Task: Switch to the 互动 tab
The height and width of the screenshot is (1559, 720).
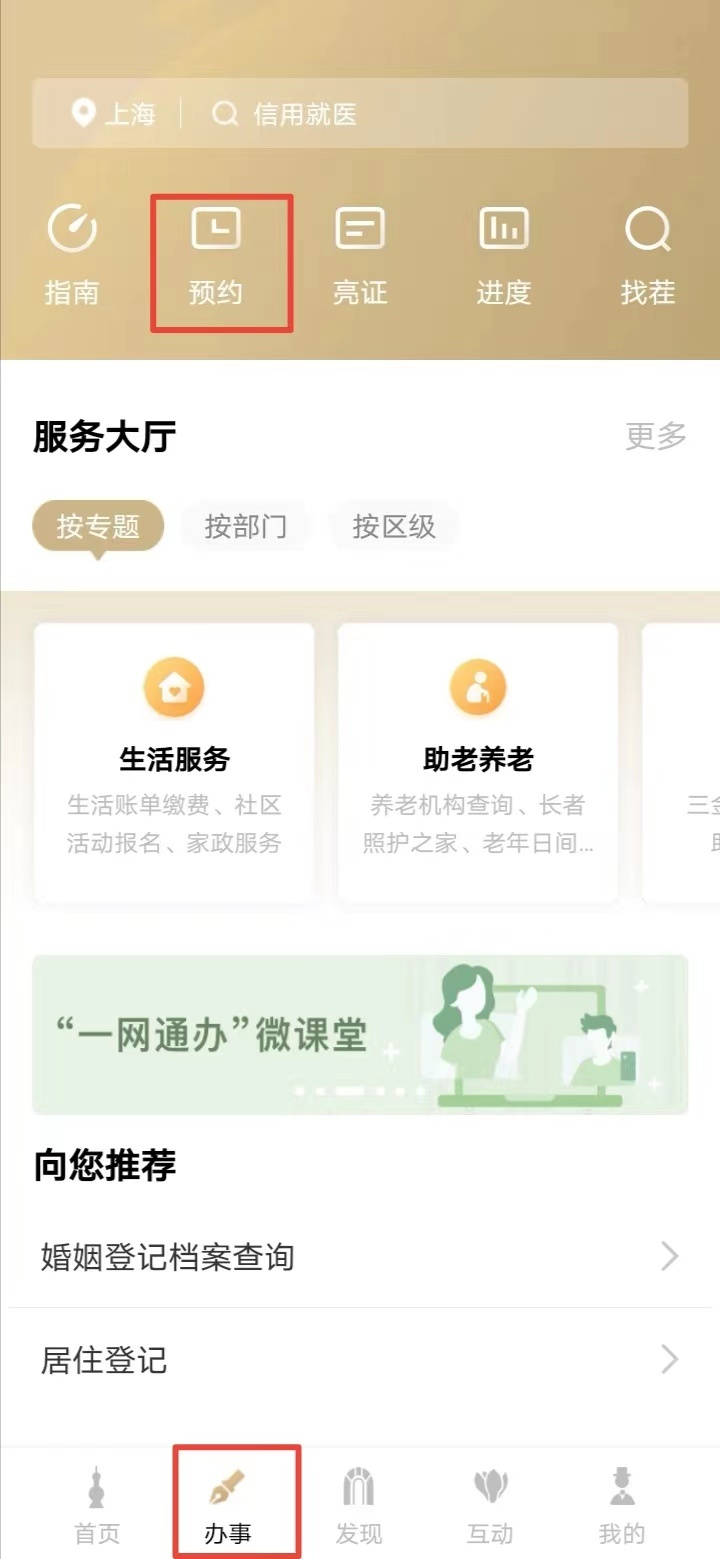Action: 490,1504
